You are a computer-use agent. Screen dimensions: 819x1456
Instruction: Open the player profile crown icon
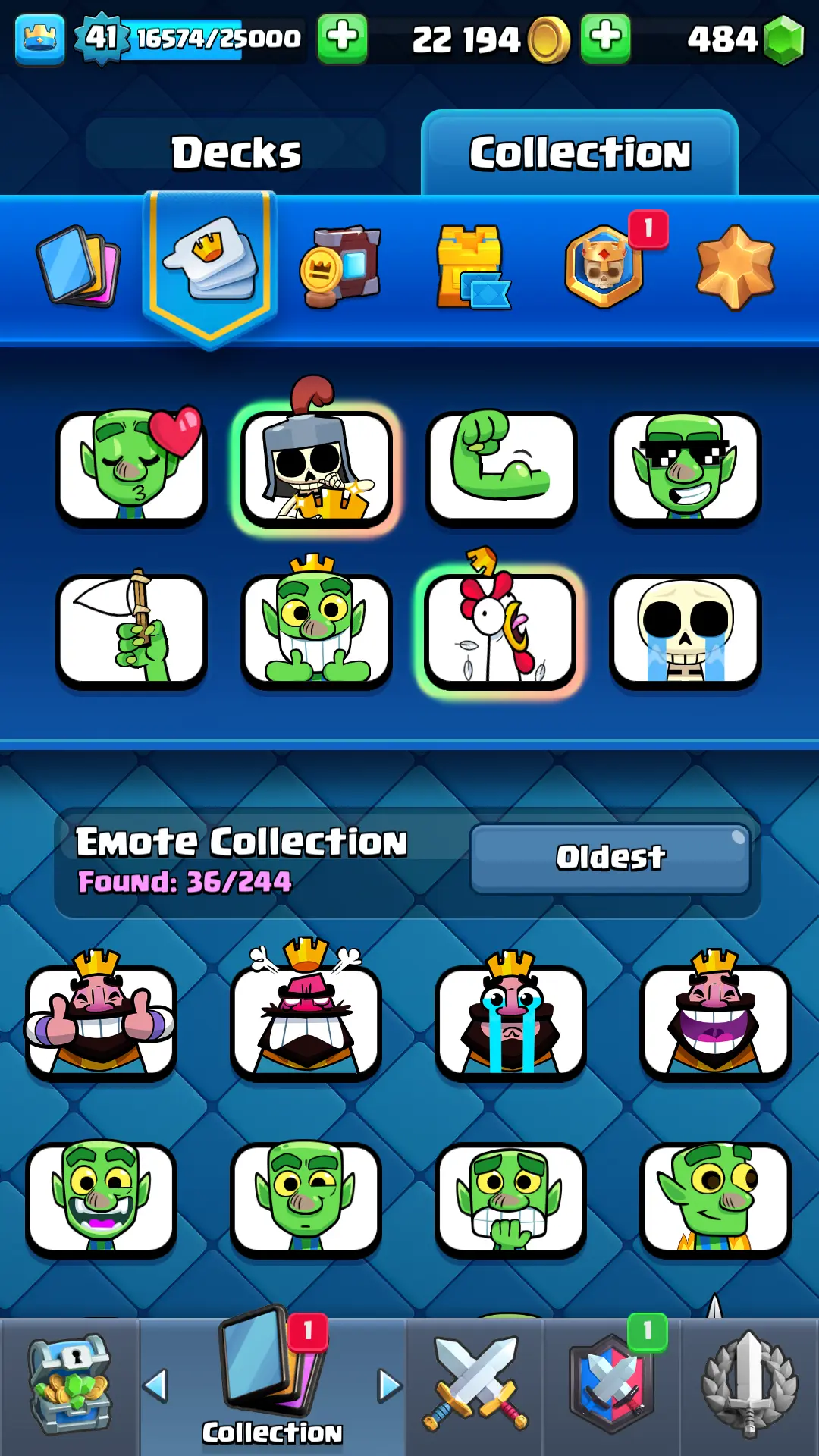coord(39,38)
